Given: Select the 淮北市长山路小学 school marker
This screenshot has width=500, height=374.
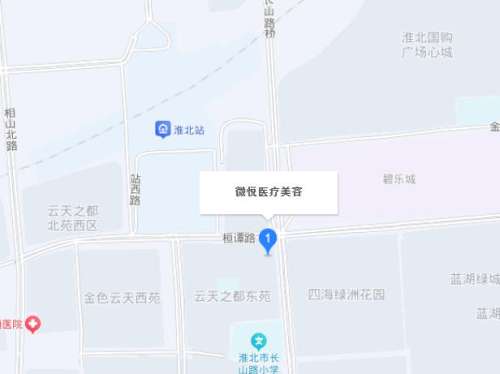Looking at the screenshot, I should click(x=259, y=342).
